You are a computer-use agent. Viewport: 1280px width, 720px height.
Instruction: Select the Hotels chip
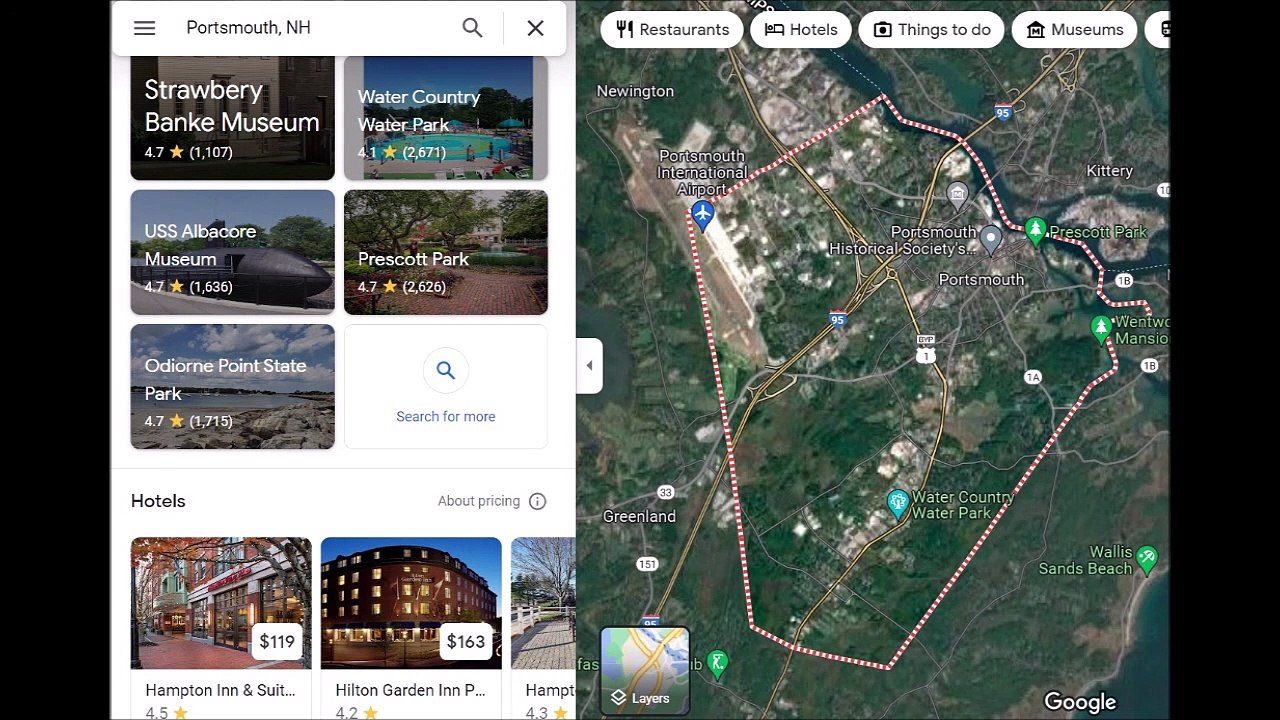(x=801, y=29)
